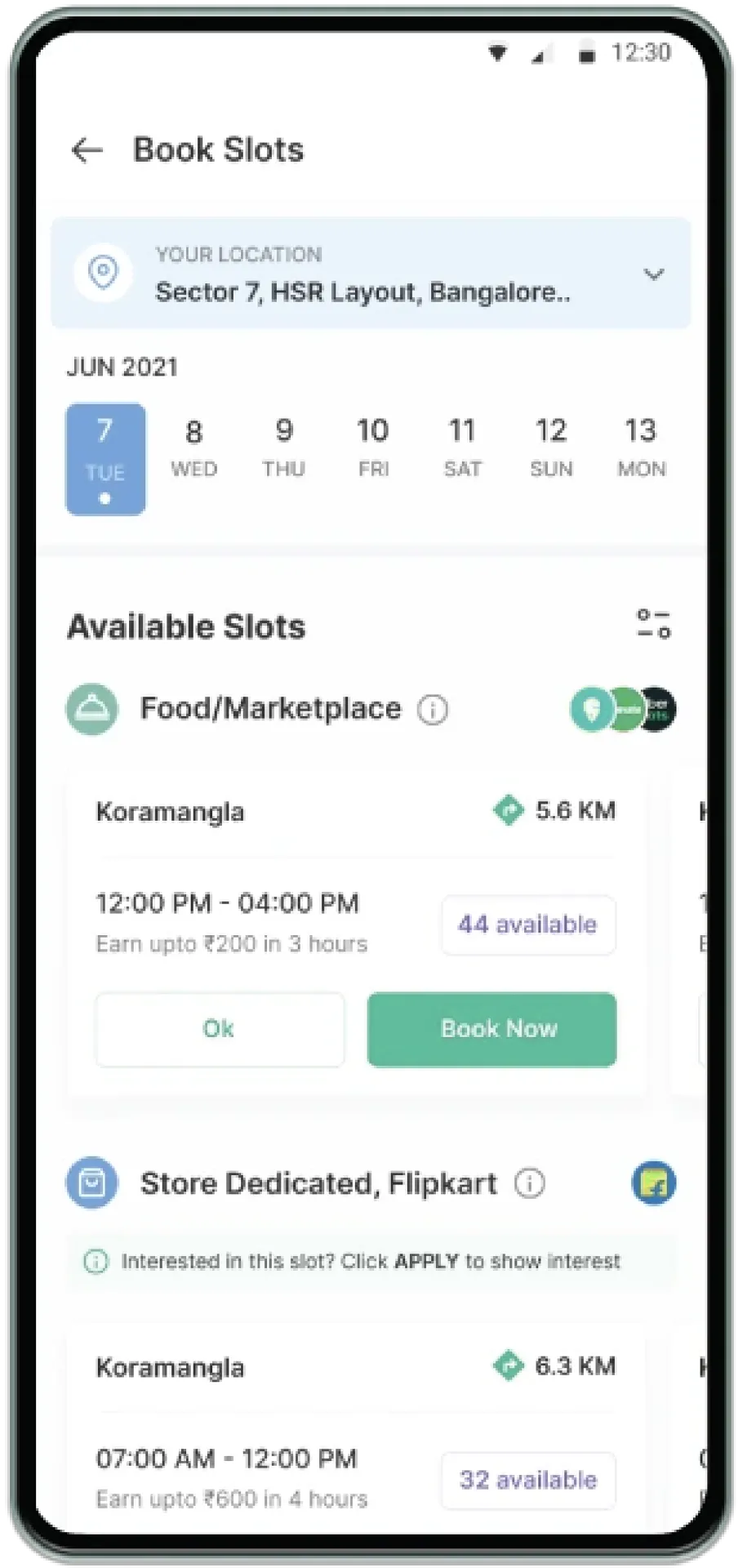Viewport: 756px width, 1568px height.
Task: Expand the Your Location dropdown
Action: (653, 274)
